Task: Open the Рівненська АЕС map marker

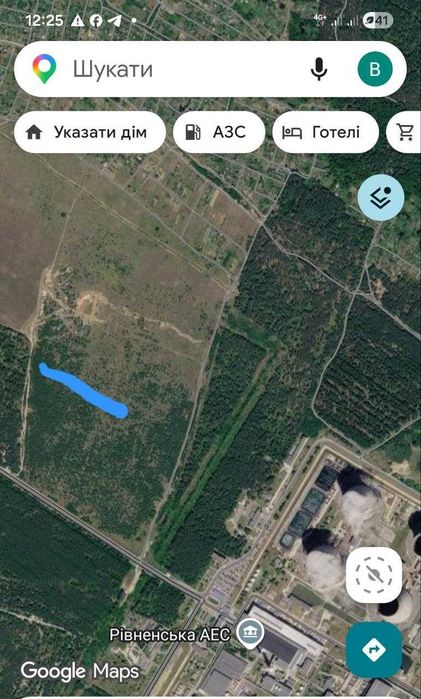Action: tap(250, 635)
